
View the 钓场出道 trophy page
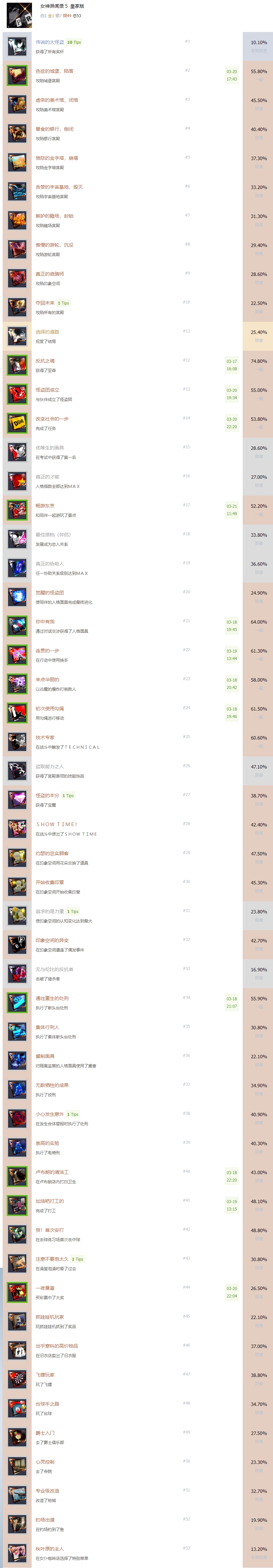(x=45, y=1520)
